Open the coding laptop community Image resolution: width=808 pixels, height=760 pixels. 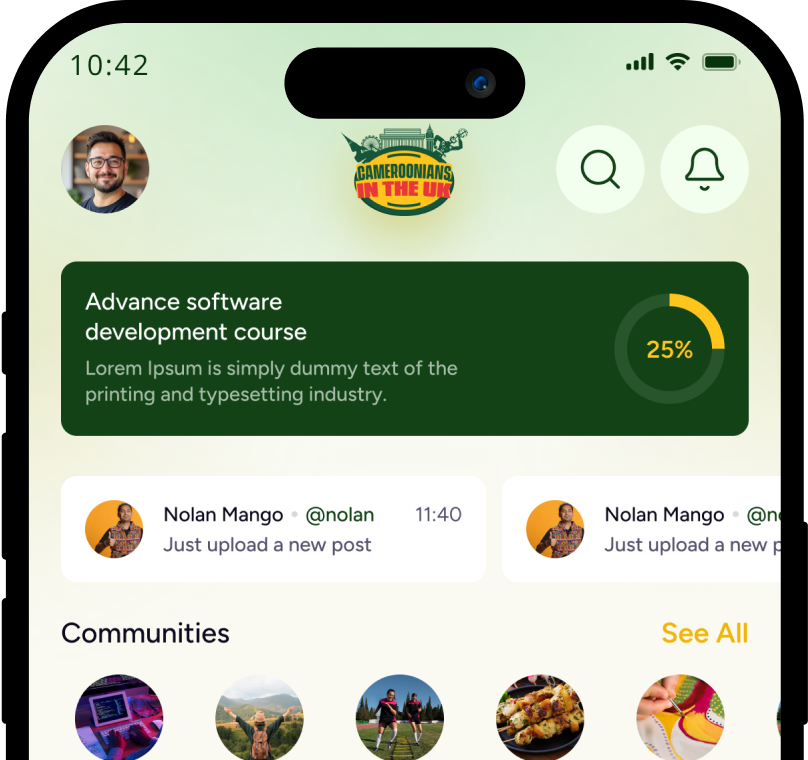[x=119, y=717]
